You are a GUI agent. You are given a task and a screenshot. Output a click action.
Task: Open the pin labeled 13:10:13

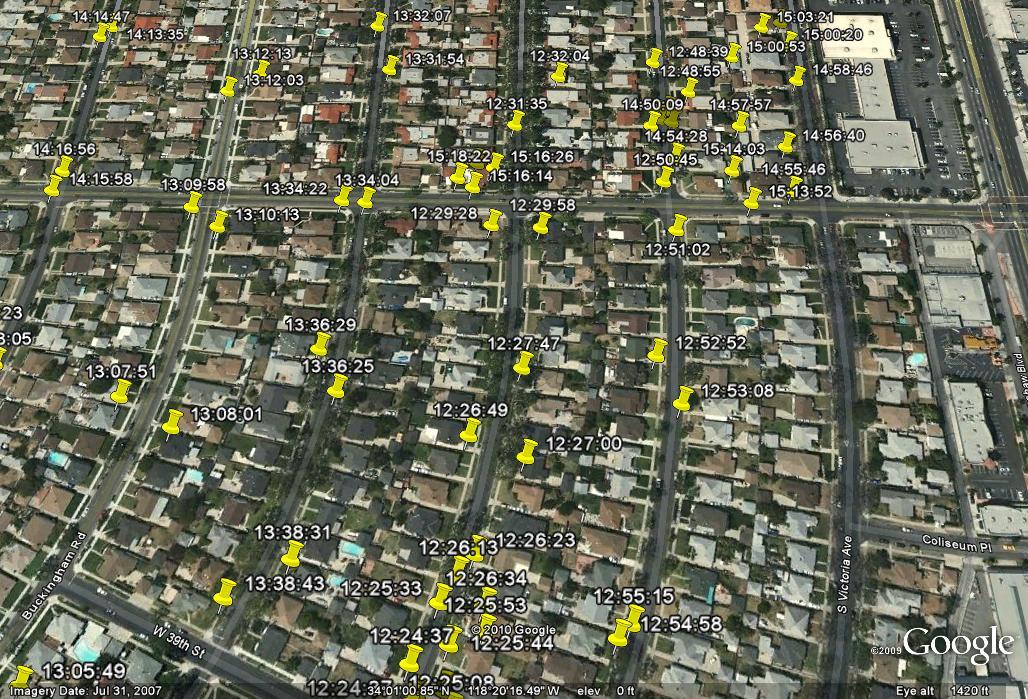[218, 222]
